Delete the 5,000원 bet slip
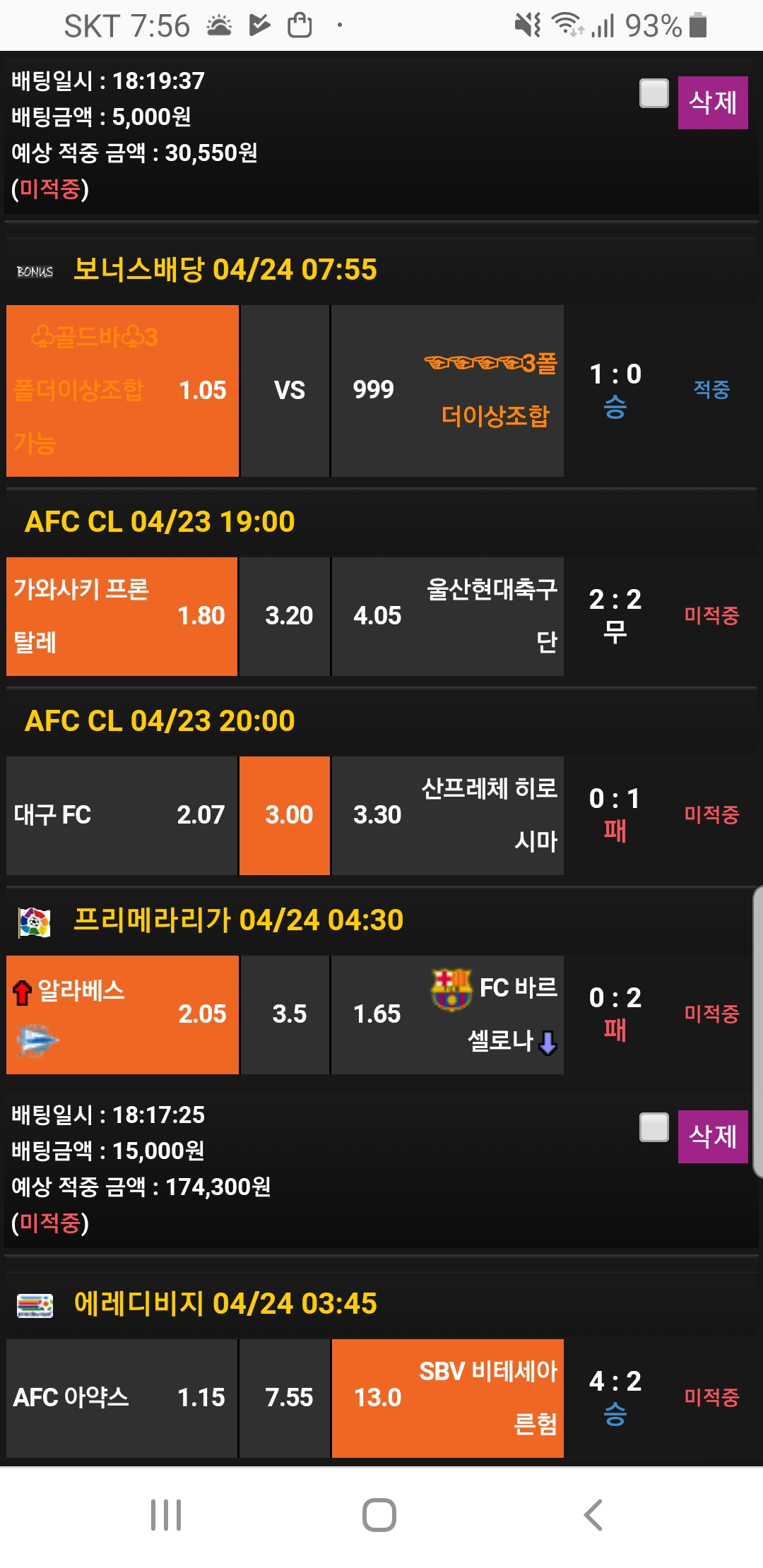763x1568 pixels. 712,103
